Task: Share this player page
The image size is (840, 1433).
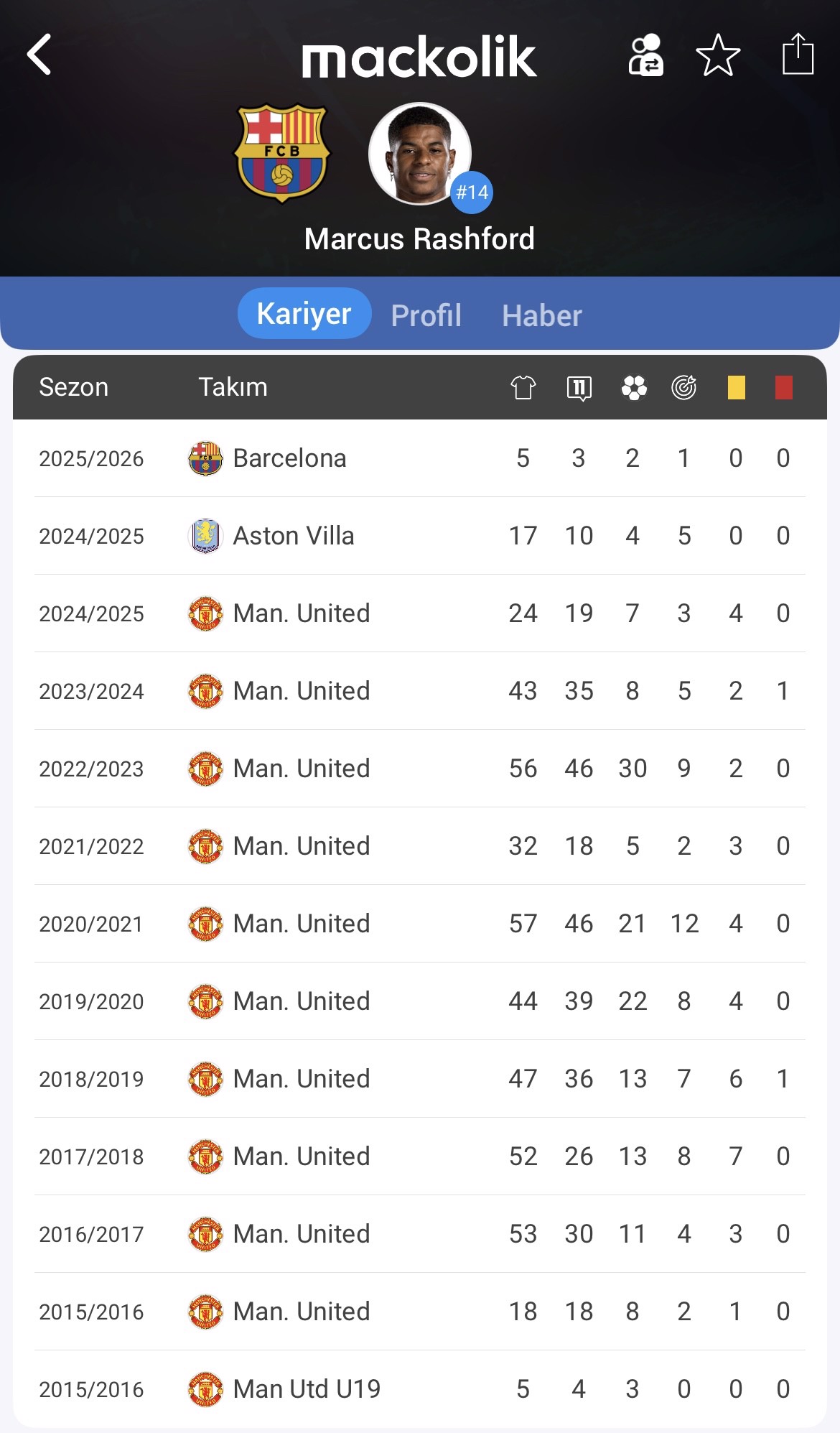Action: 798,54
